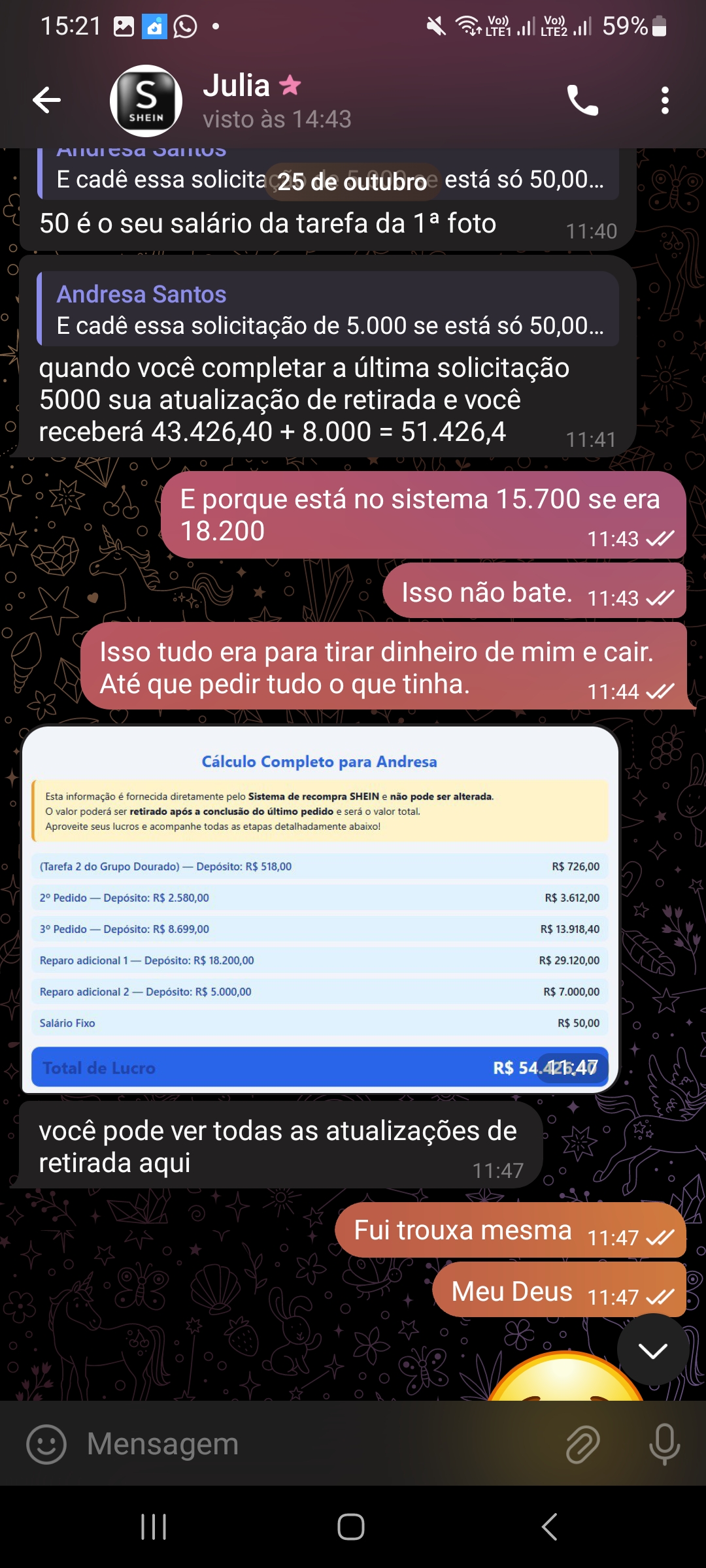
Task: Start a voice call with Julia
Action: click(582, 101)
